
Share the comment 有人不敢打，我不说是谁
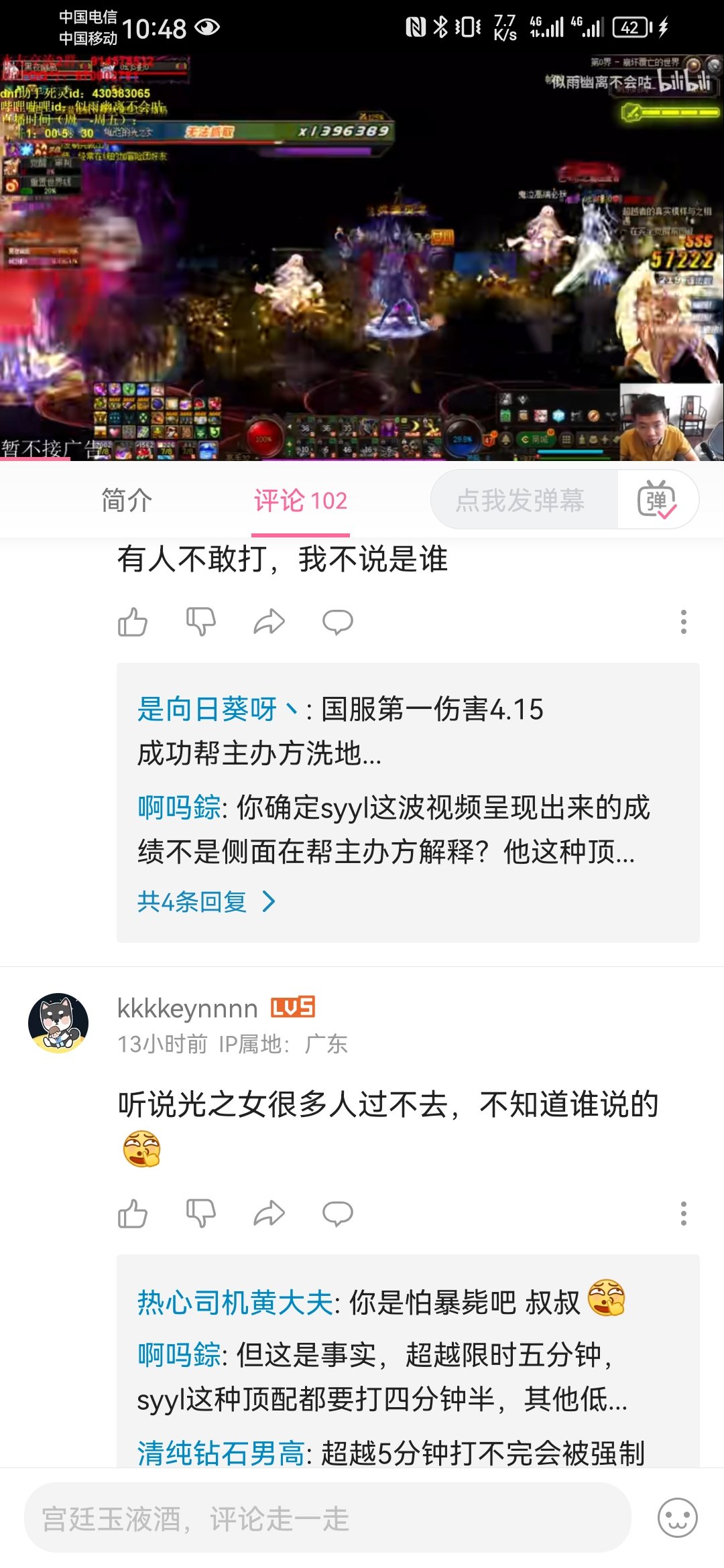pyautogui.click(x=269, y=622)
